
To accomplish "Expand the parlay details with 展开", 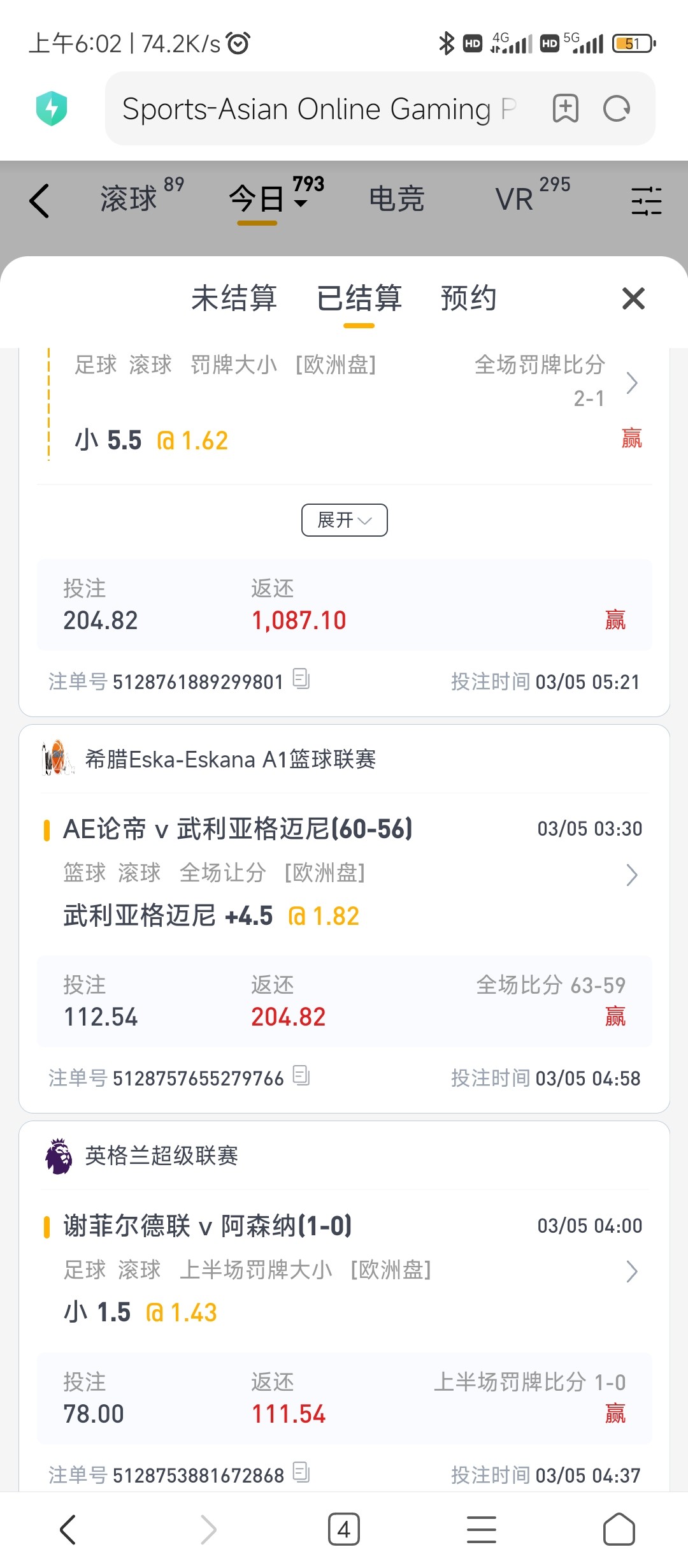I will pos(344,520).
